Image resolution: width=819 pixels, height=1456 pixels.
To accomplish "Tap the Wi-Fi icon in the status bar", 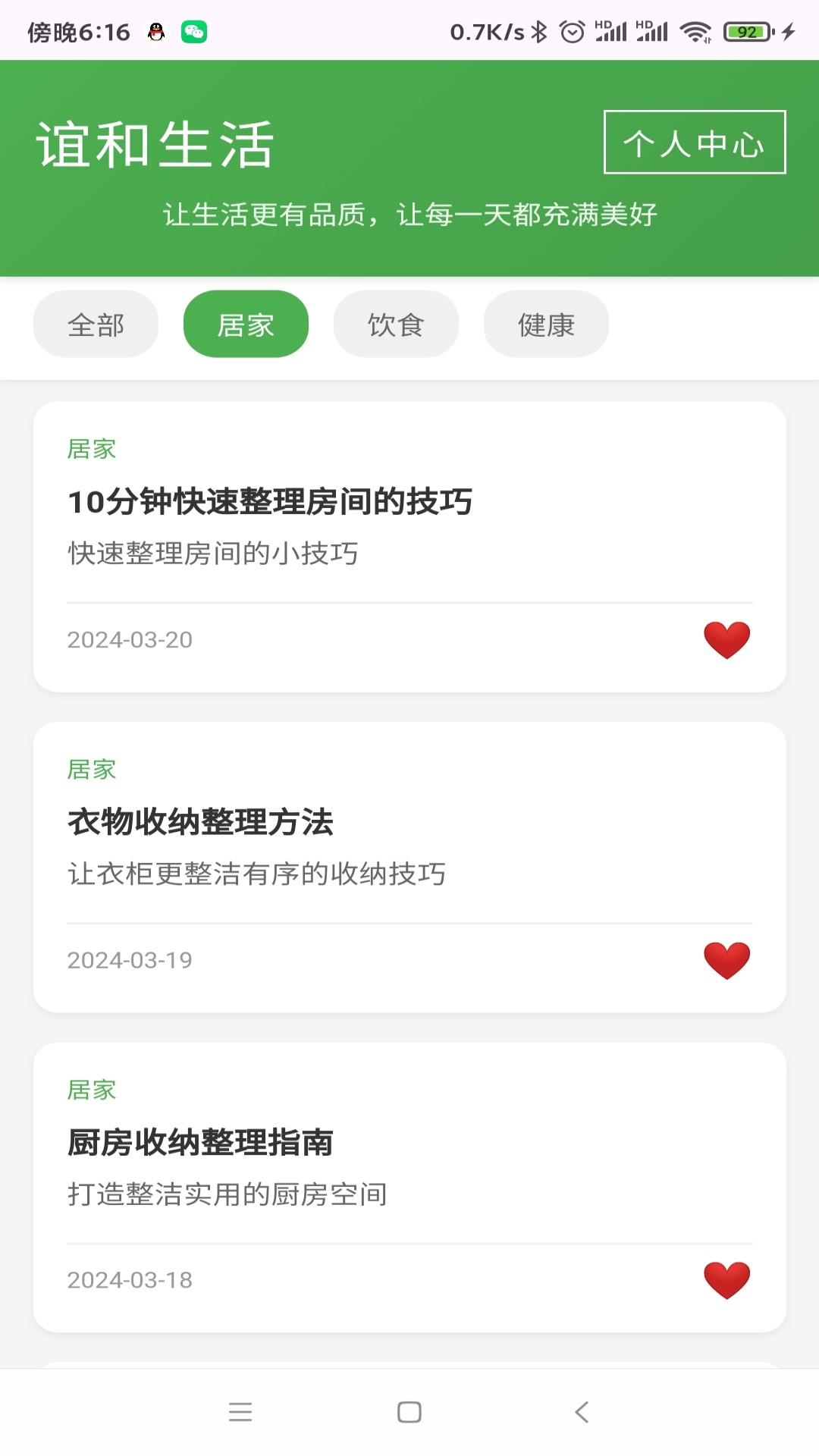I will click(x=694, y=30).
